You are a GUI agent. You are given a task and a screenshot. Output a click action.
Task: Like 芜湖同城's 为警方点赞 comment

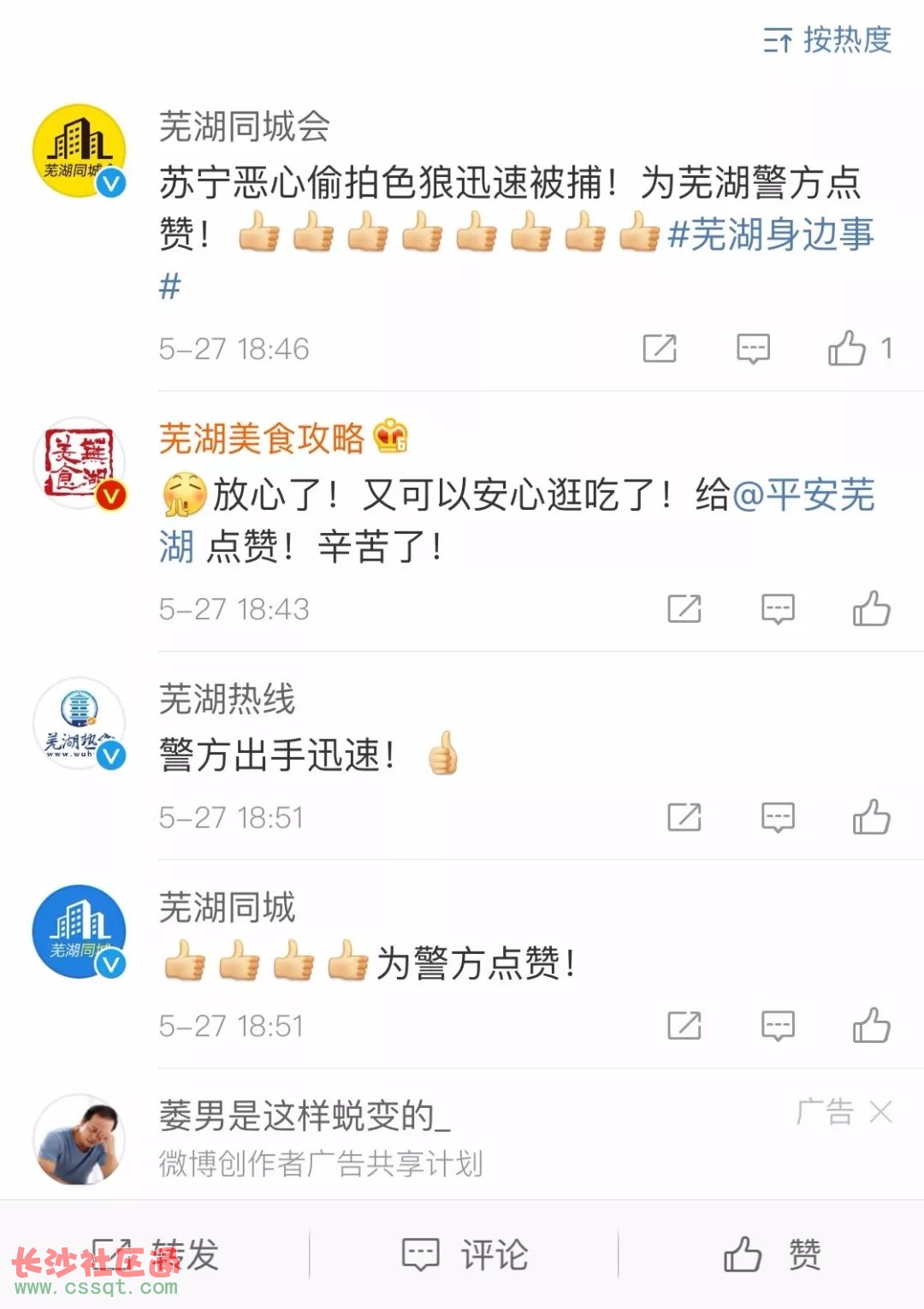tap(871, 1025)
